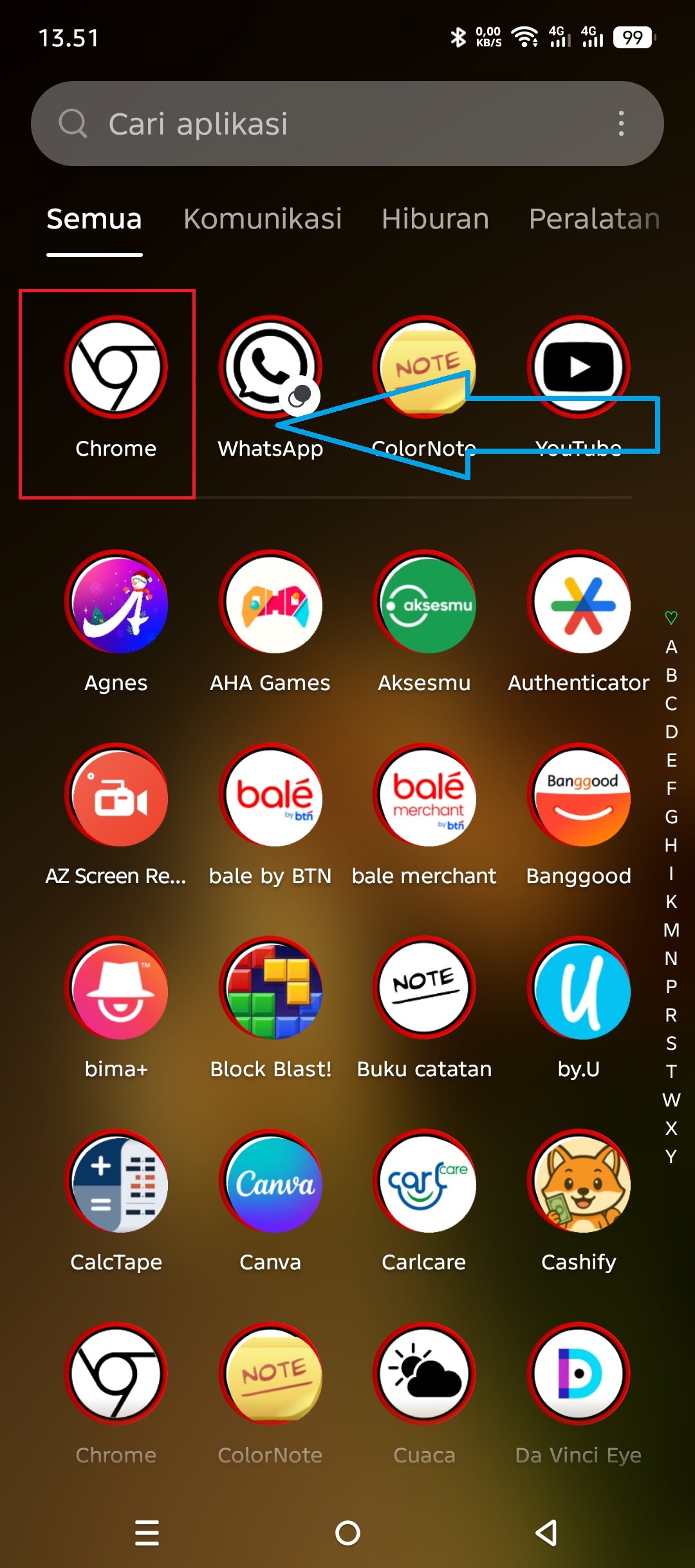Play Block Blast!

270,989
